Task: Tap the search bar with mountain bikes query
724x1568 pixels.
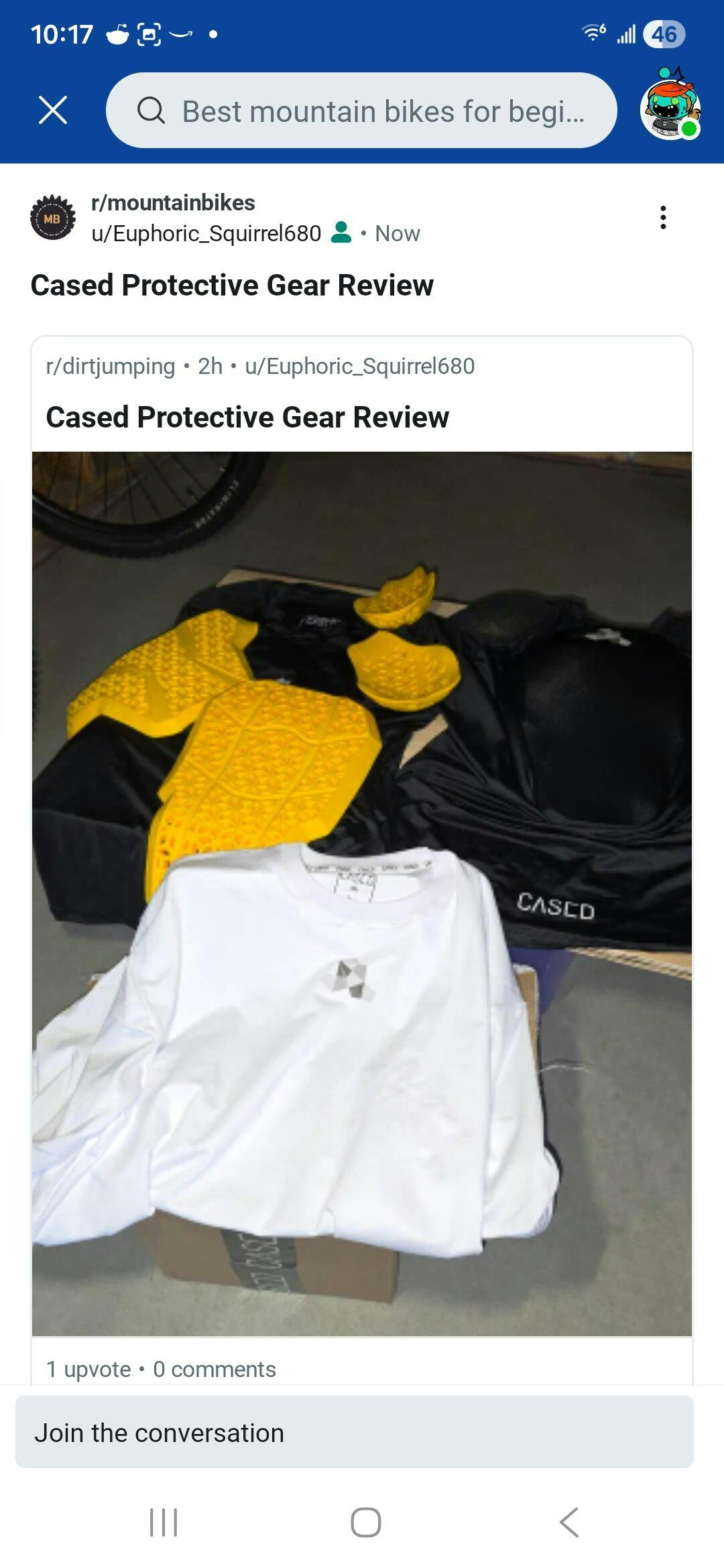Action: [x=361, y=111]
